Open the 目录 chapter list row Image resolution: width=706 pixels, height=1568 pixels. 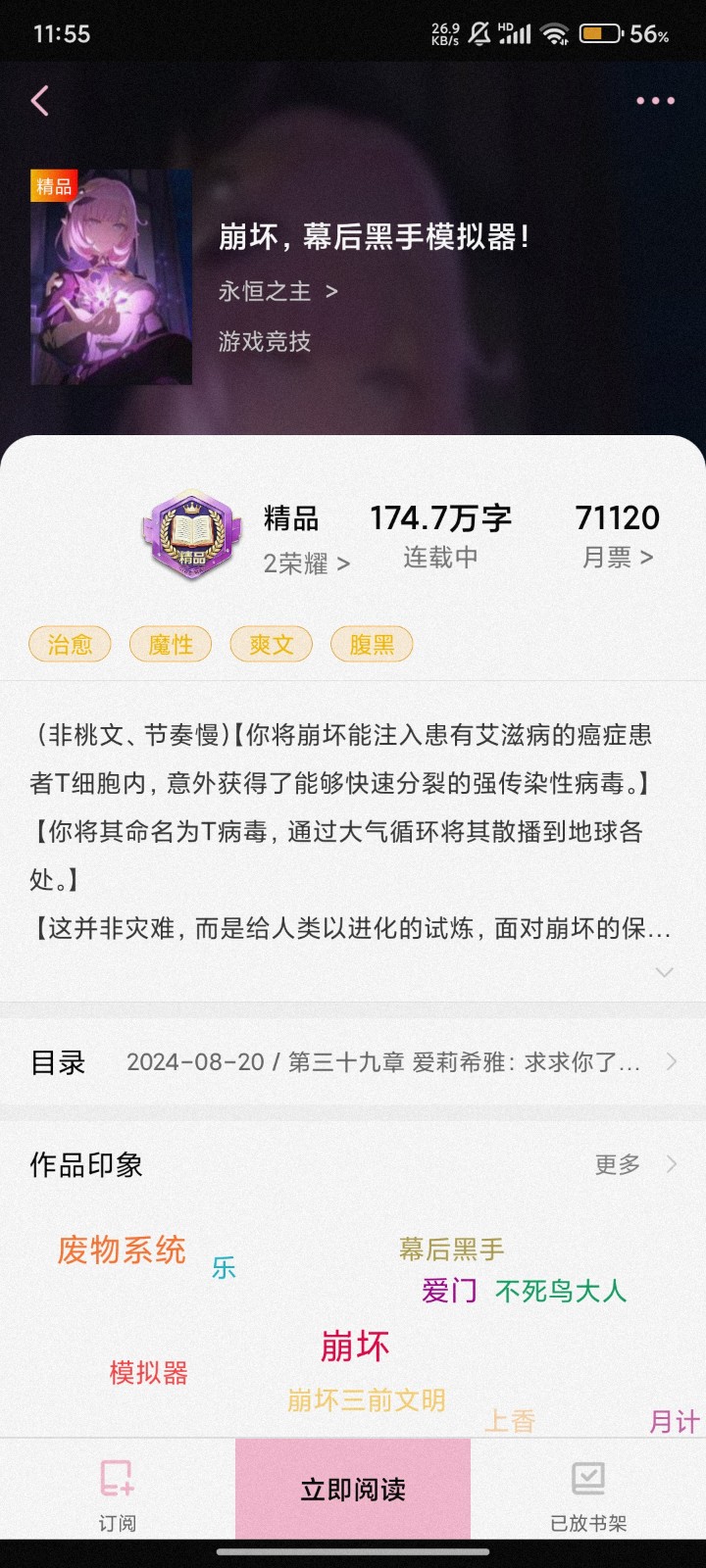point(353,1062)
